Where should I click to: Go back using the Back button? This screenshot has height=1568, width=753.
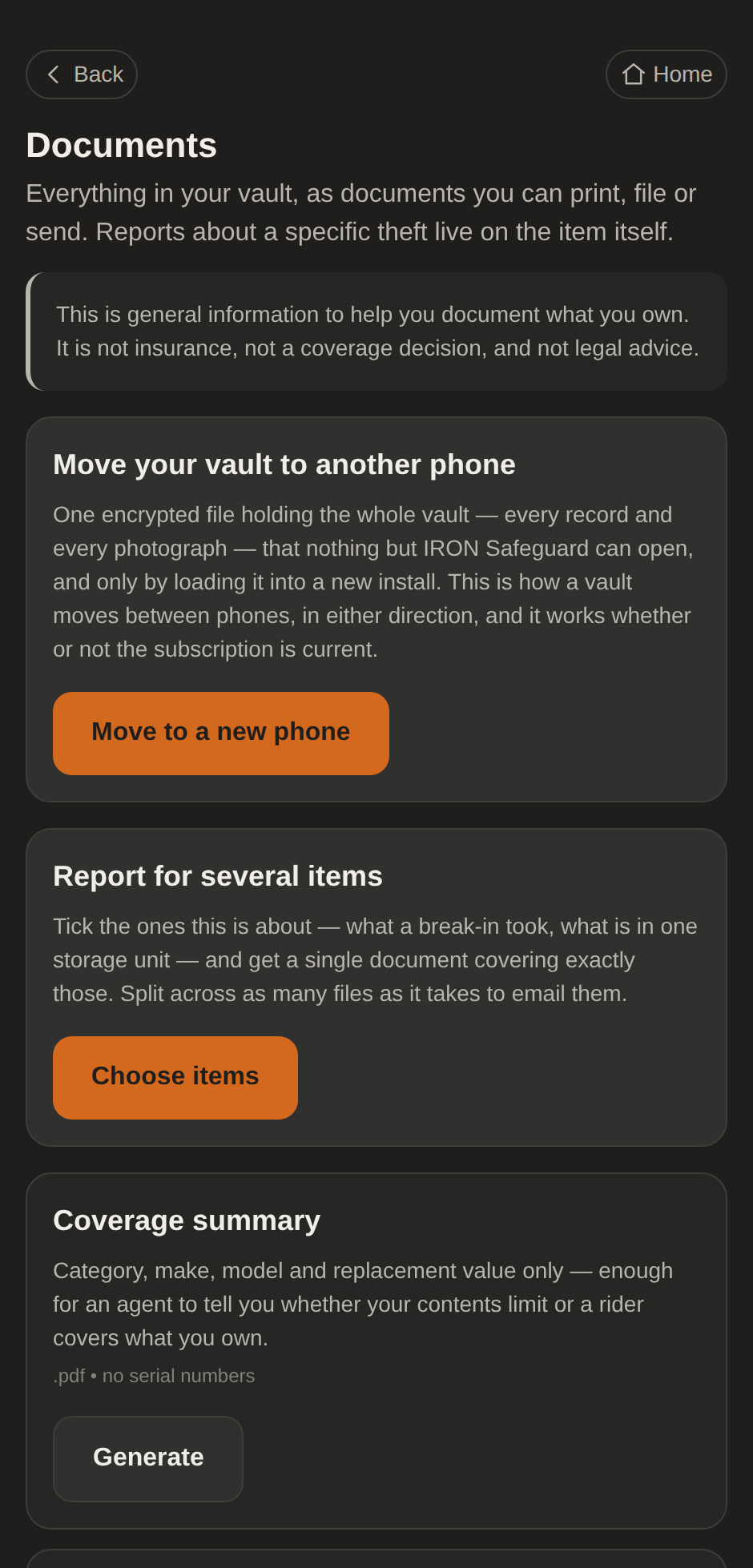(82, 74)
